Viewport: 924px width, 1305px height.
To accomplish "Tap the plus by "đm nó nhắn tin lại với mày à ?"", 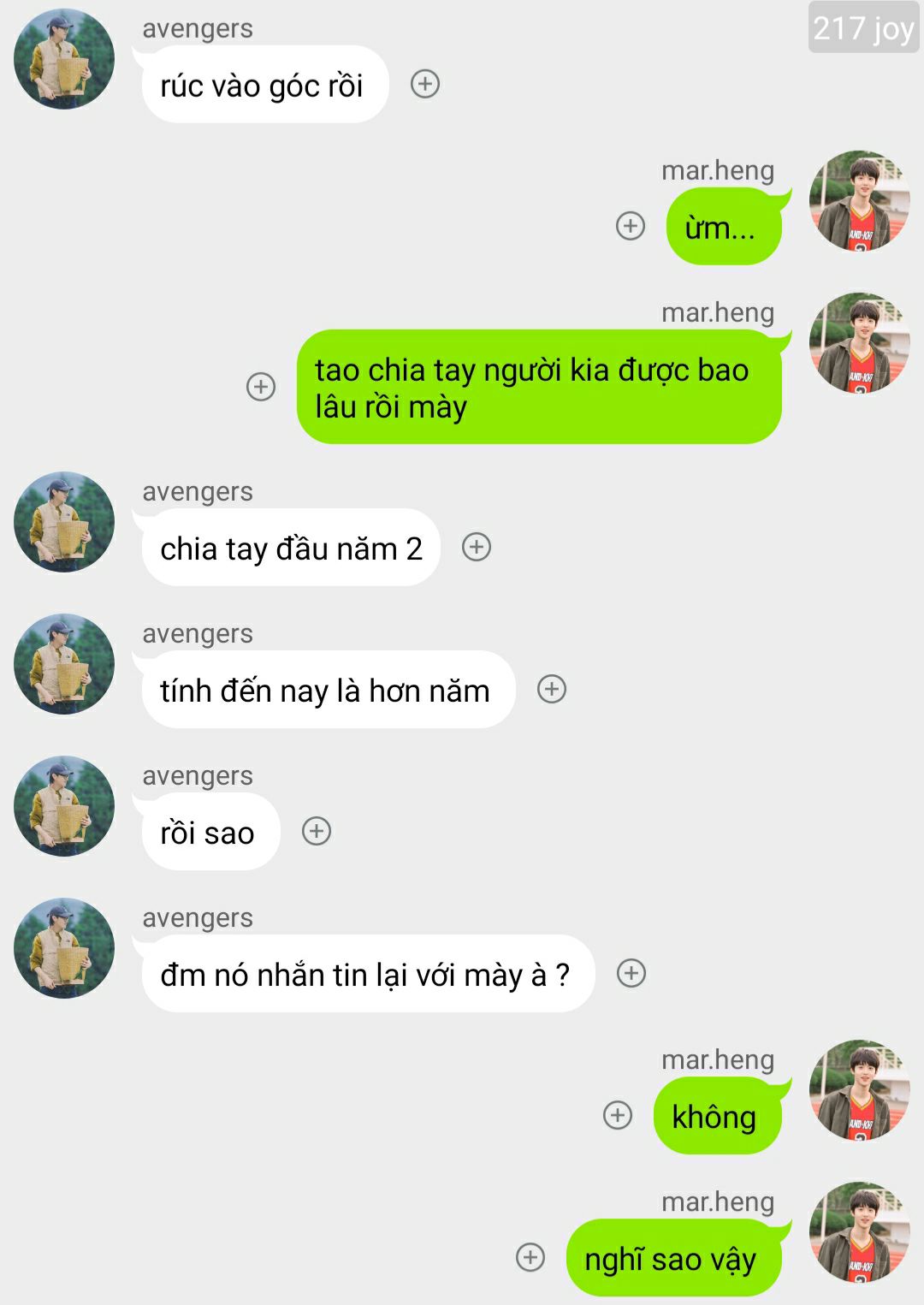I will (631, 973).
